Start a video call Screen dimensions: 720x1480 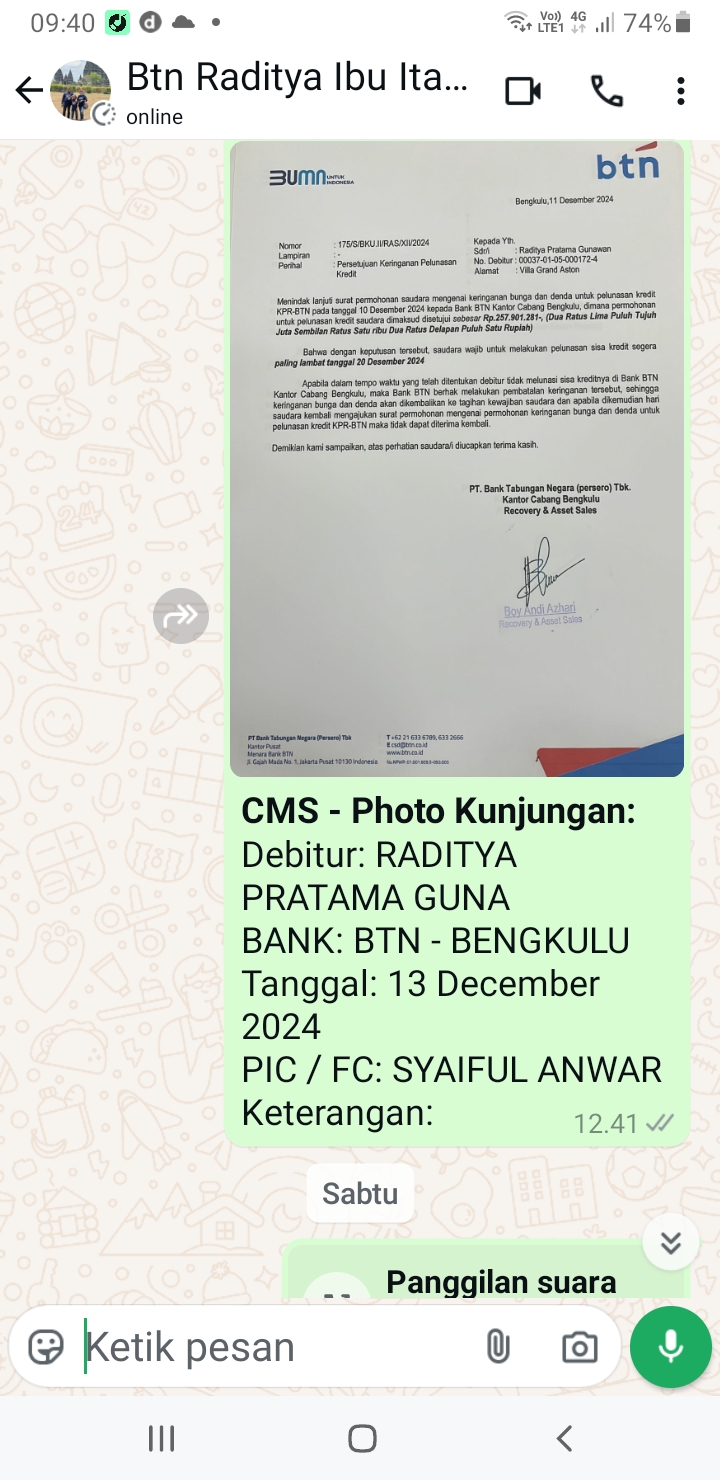[x=522, y=91]
